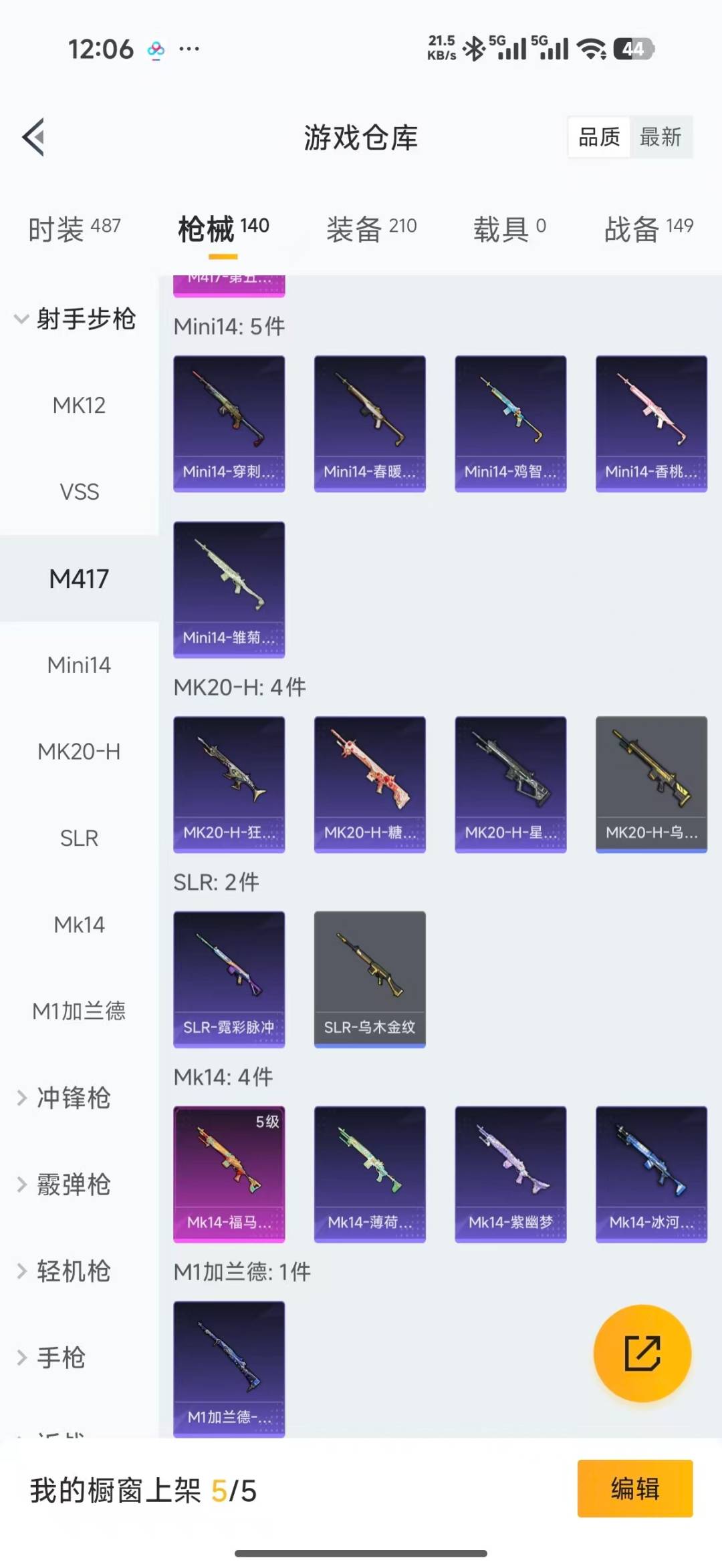The width and height of the screenshot is (722, 1568).
Task: Select Mini14 in the sidebar
Action: point(80,665)
